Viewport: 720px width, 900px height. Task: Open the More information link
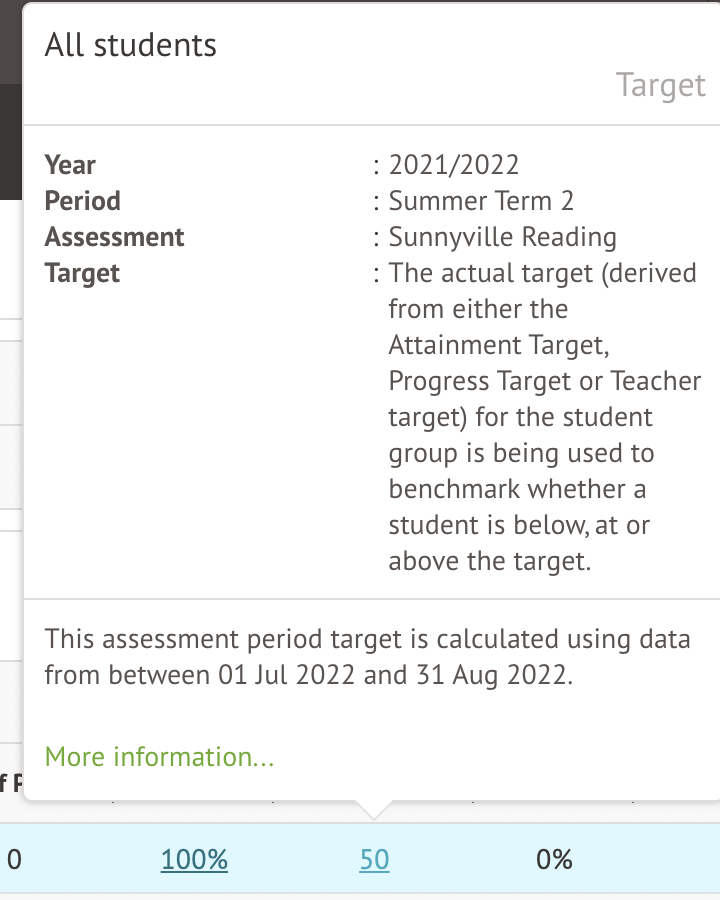click(159, 757)
